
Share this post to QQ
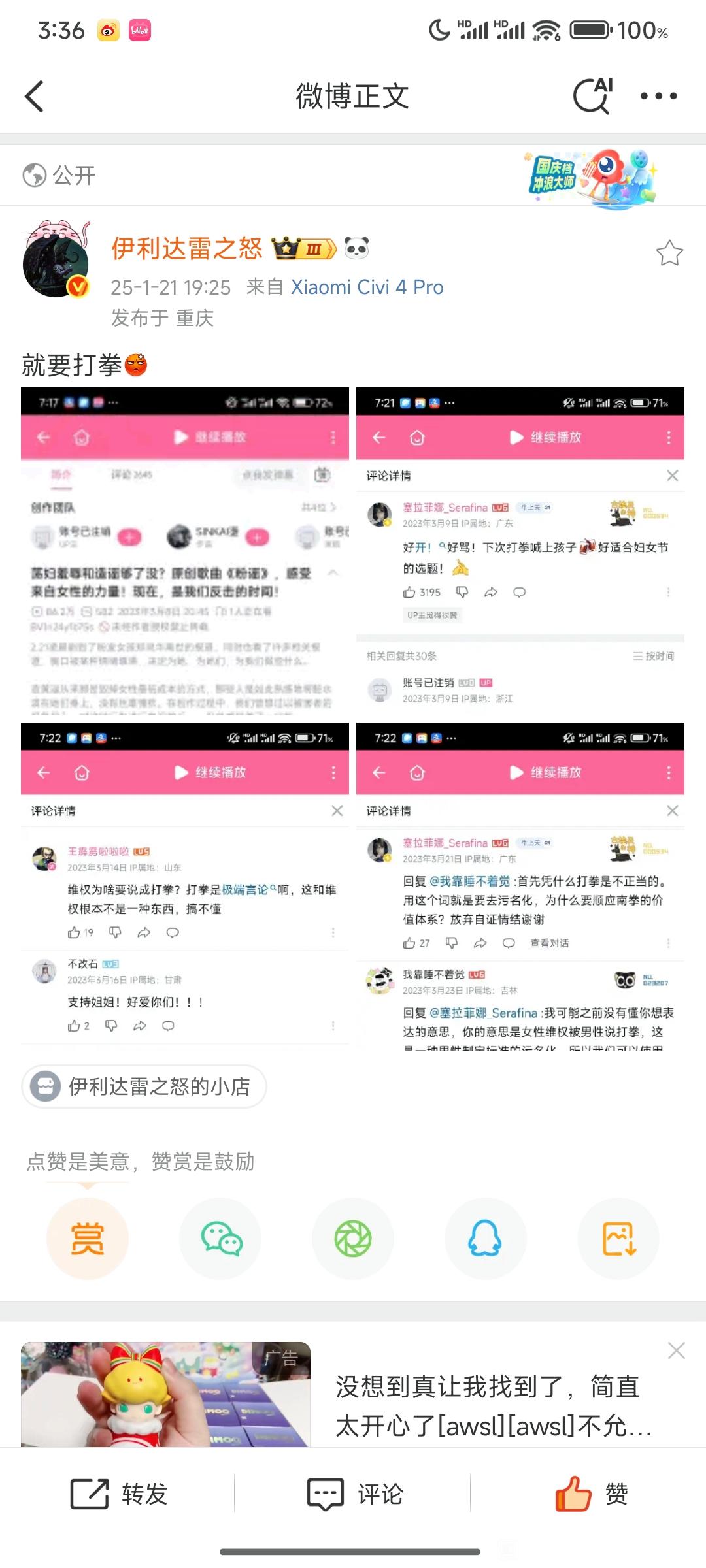[486, 1239]
